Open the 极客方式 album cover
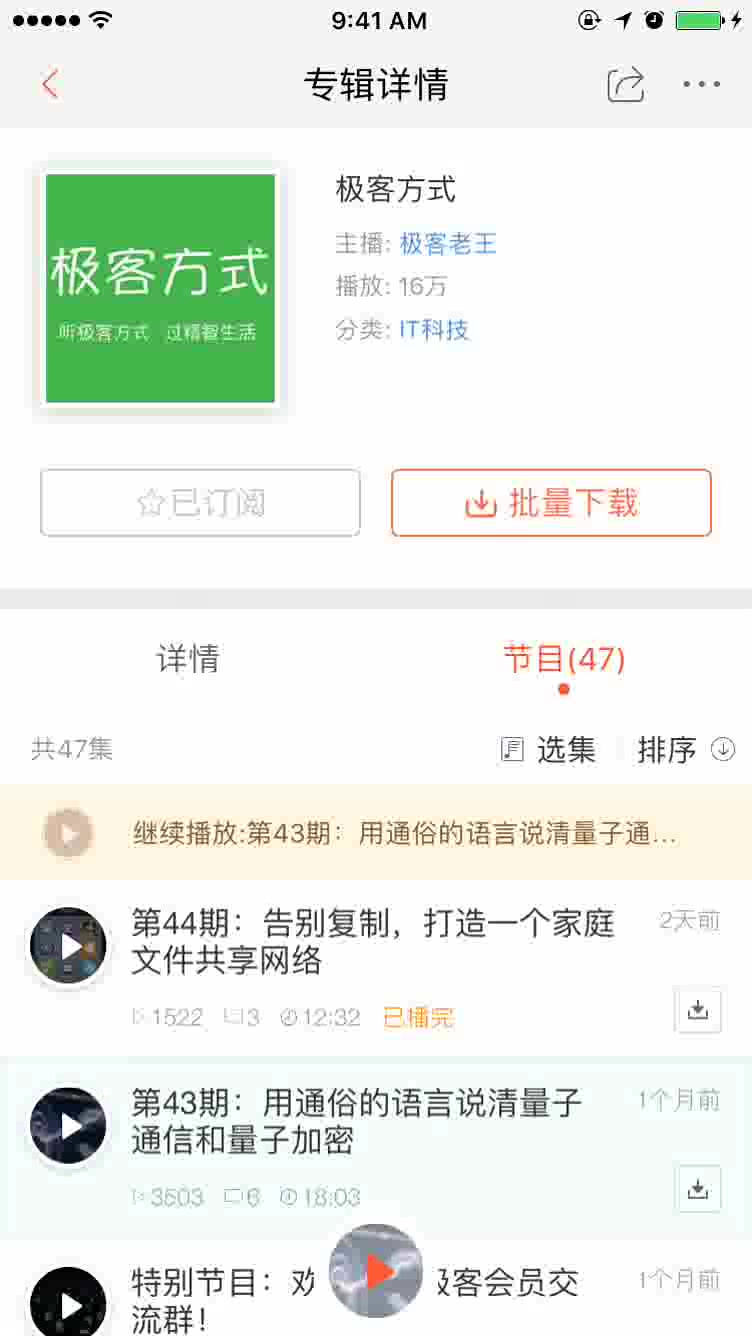 click(160, 288)
